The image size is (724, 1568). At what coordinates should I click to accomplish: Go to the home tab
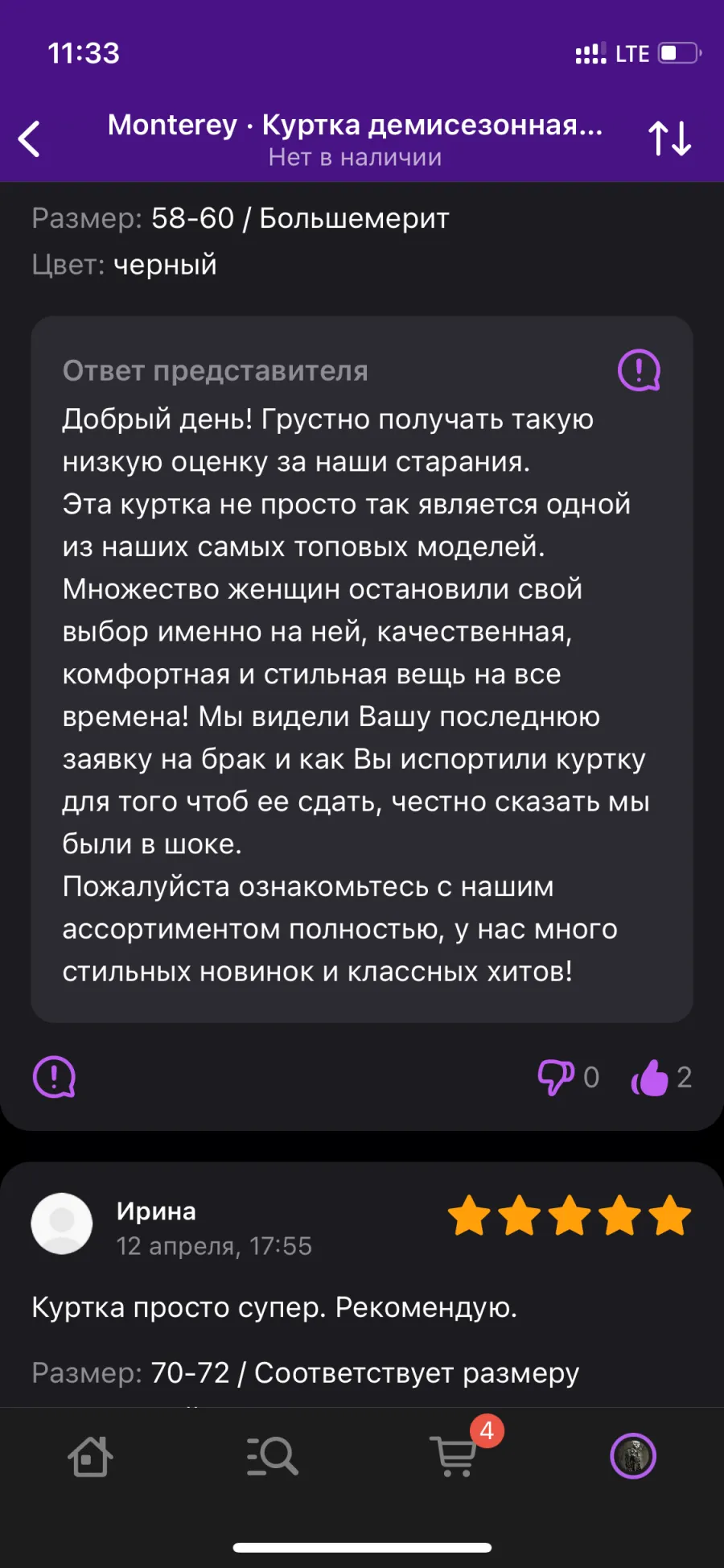tap(90, 1456)
